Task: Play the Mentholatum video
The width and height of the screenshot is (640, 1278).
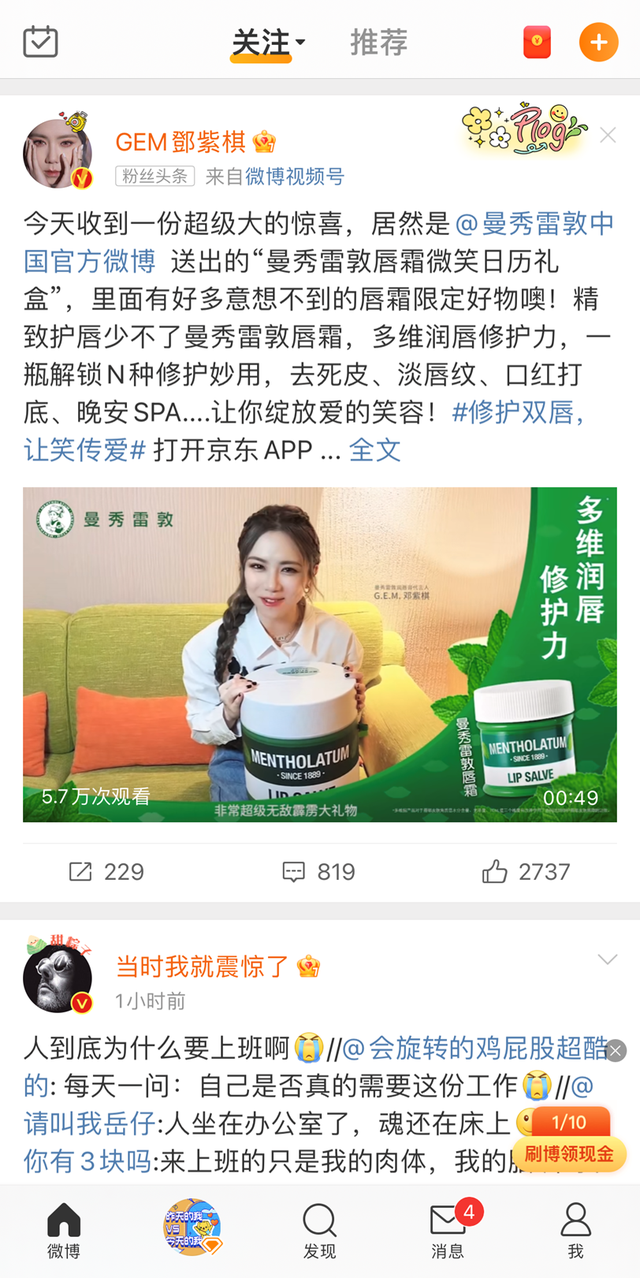Action: click(x=320, y=654)
